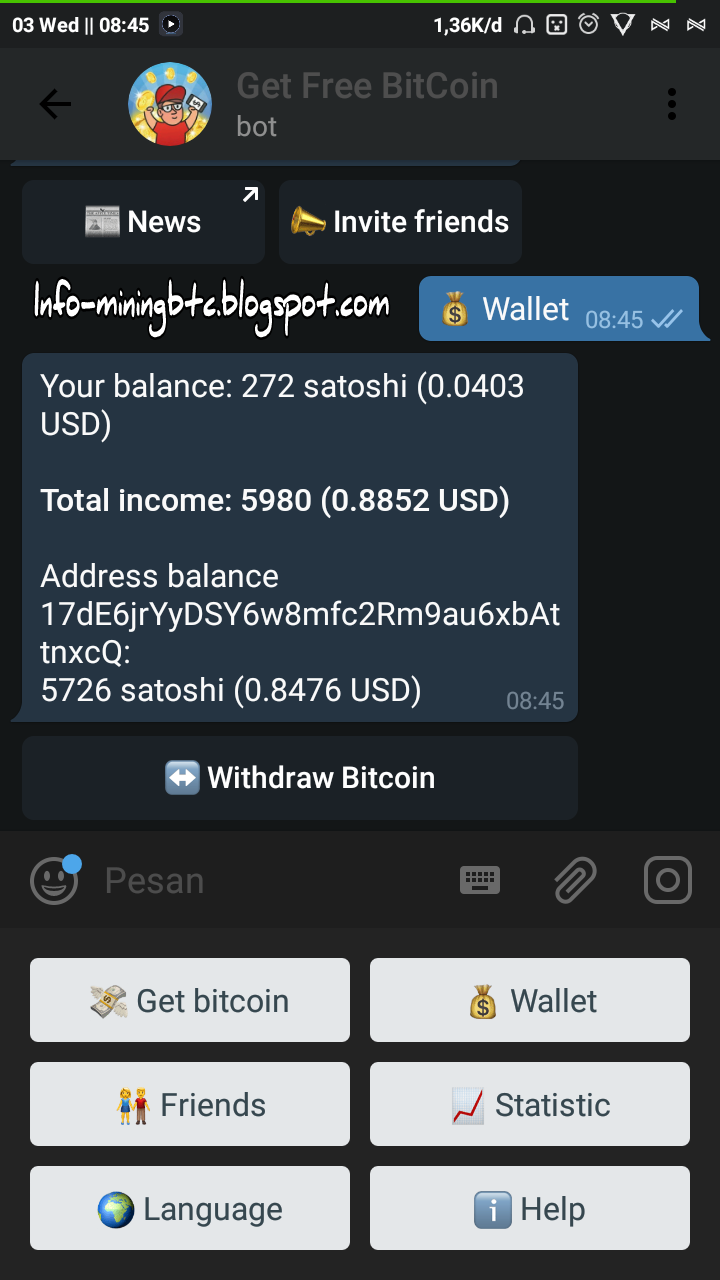Get Help from the bot keyboard
720x1280 pixels.
coord(530,1209)
